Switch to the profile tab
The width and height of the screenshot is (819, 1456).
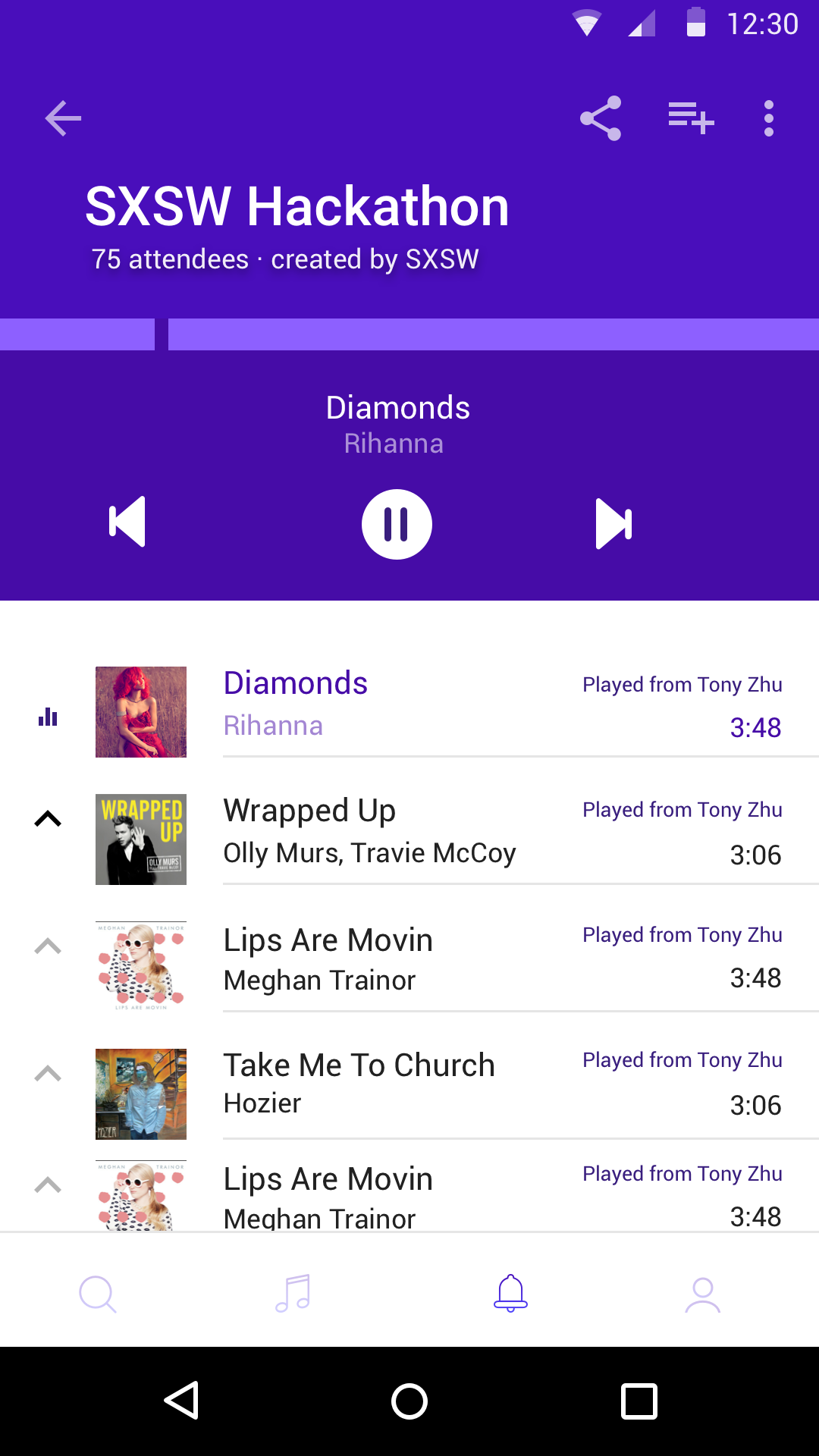pos(702,1294)
